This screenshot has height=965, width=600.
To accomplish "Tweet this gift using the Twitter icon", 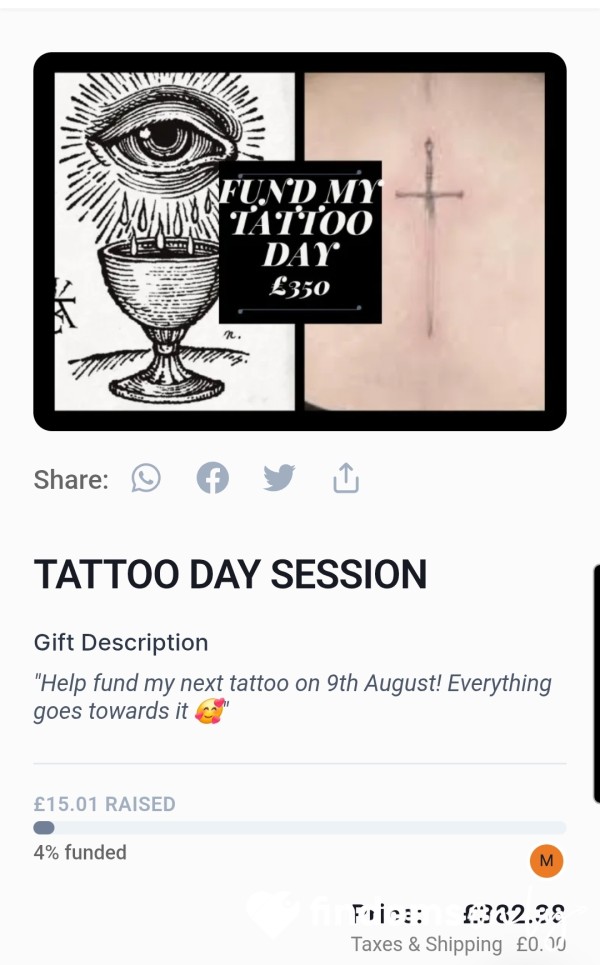I will [x=279, y=478].
